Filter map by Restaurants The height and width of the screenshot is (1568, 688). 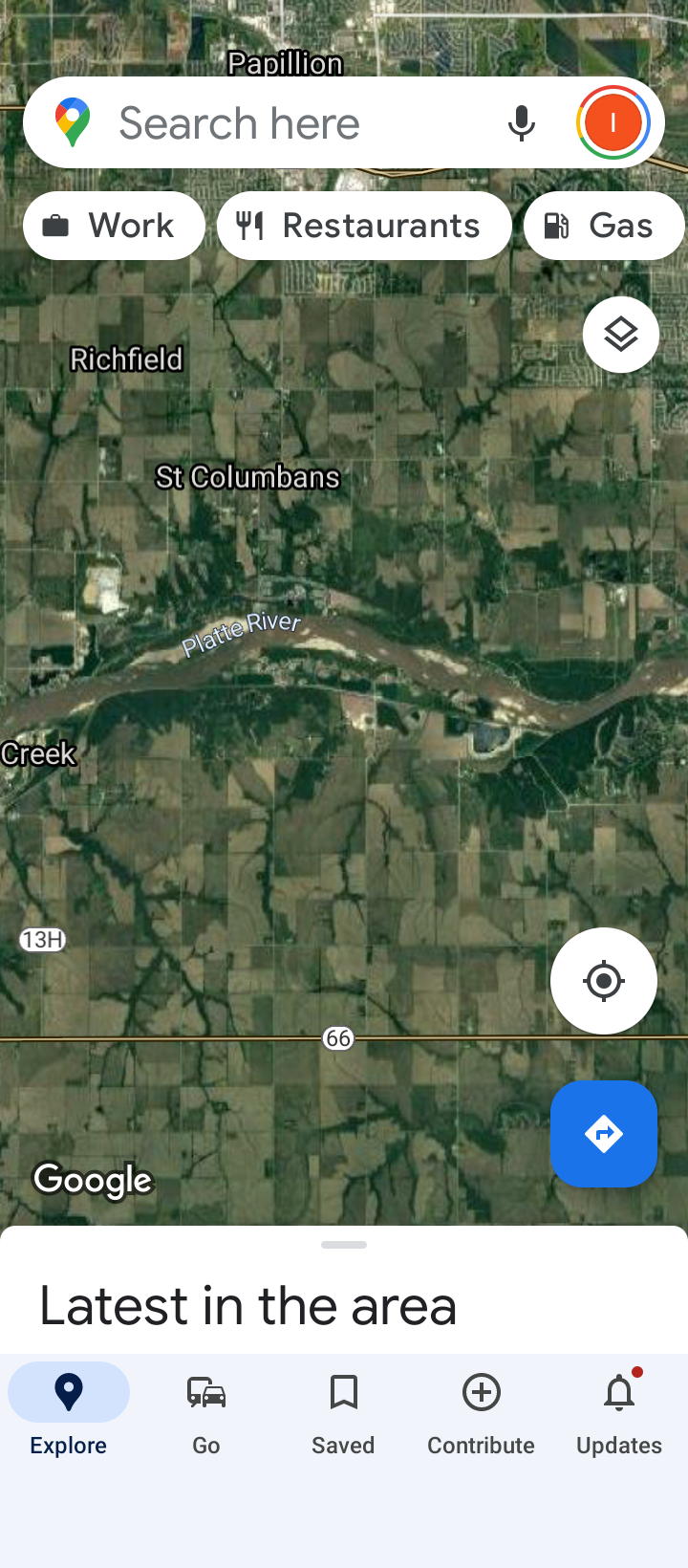tap(364, 226)
